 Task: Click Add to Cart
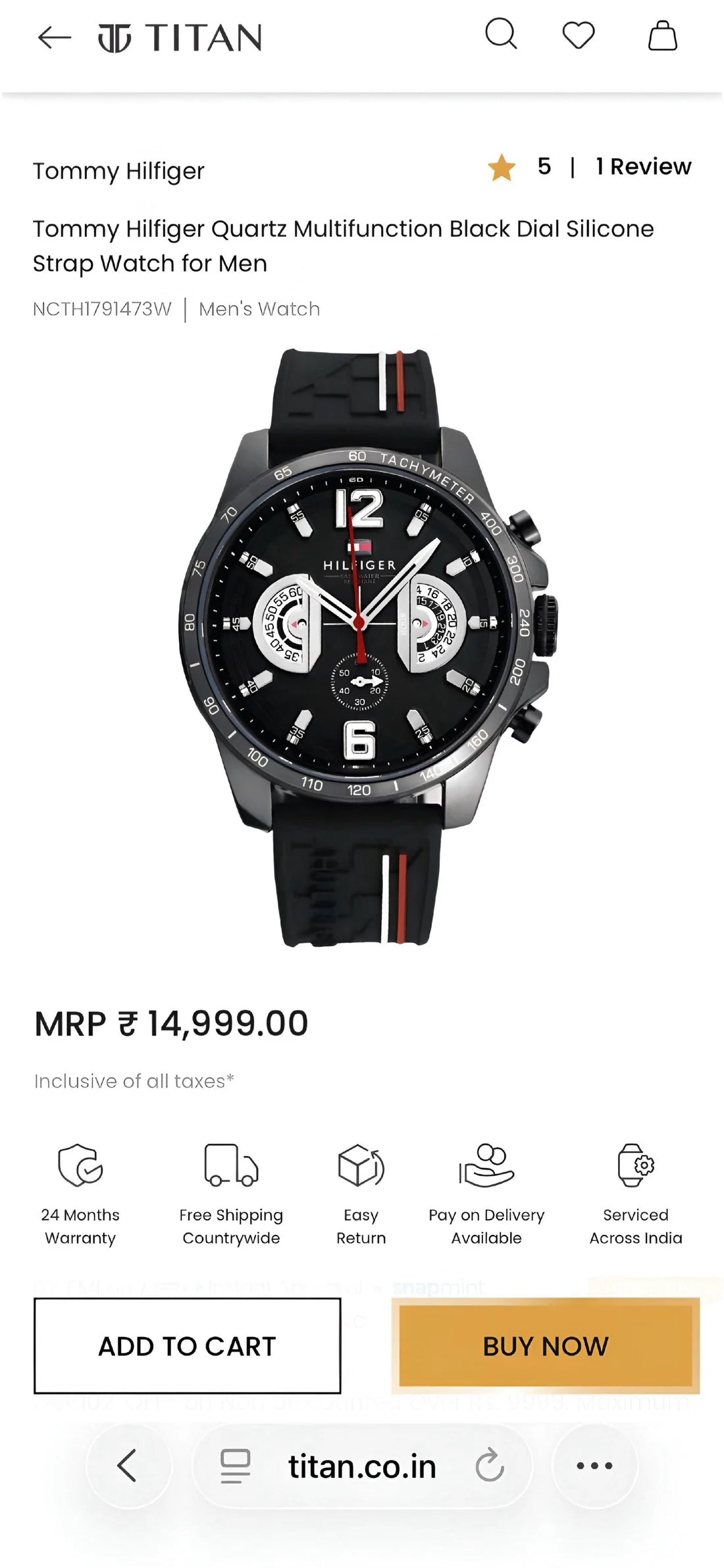point(186,1346)
